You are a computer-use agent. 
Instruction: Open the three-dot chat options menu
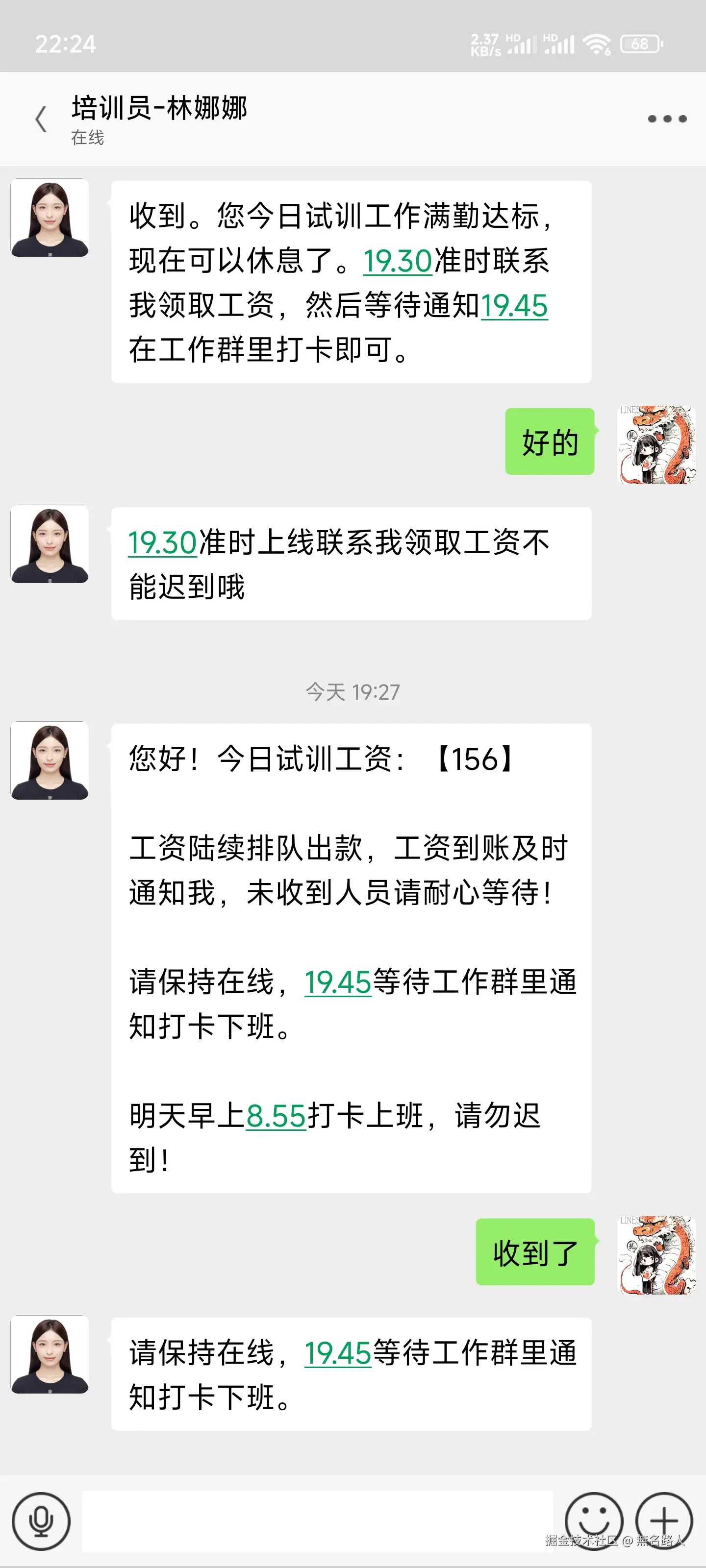click(667, 119)
